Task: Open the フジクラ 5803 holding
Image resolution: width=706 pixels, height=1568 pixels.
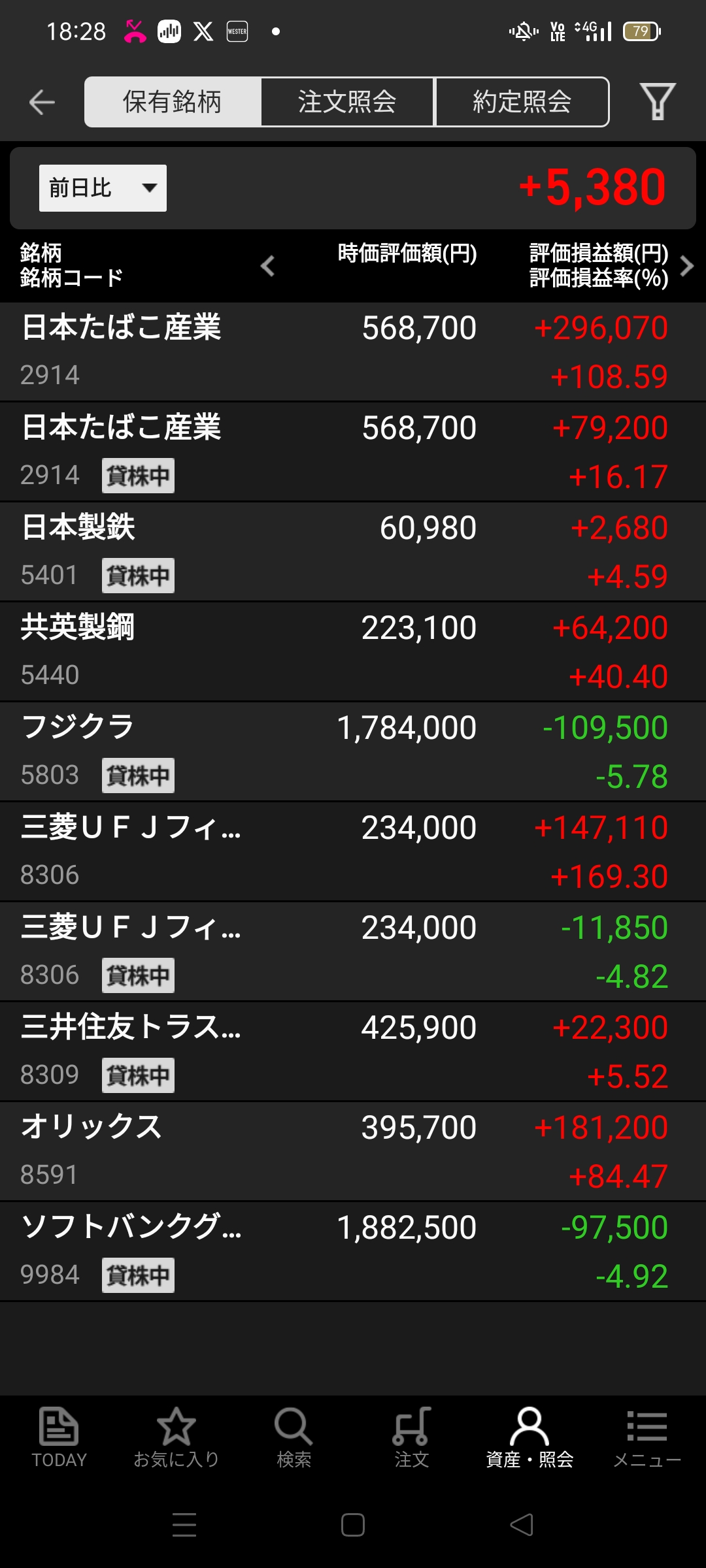Action: point(353,751)
